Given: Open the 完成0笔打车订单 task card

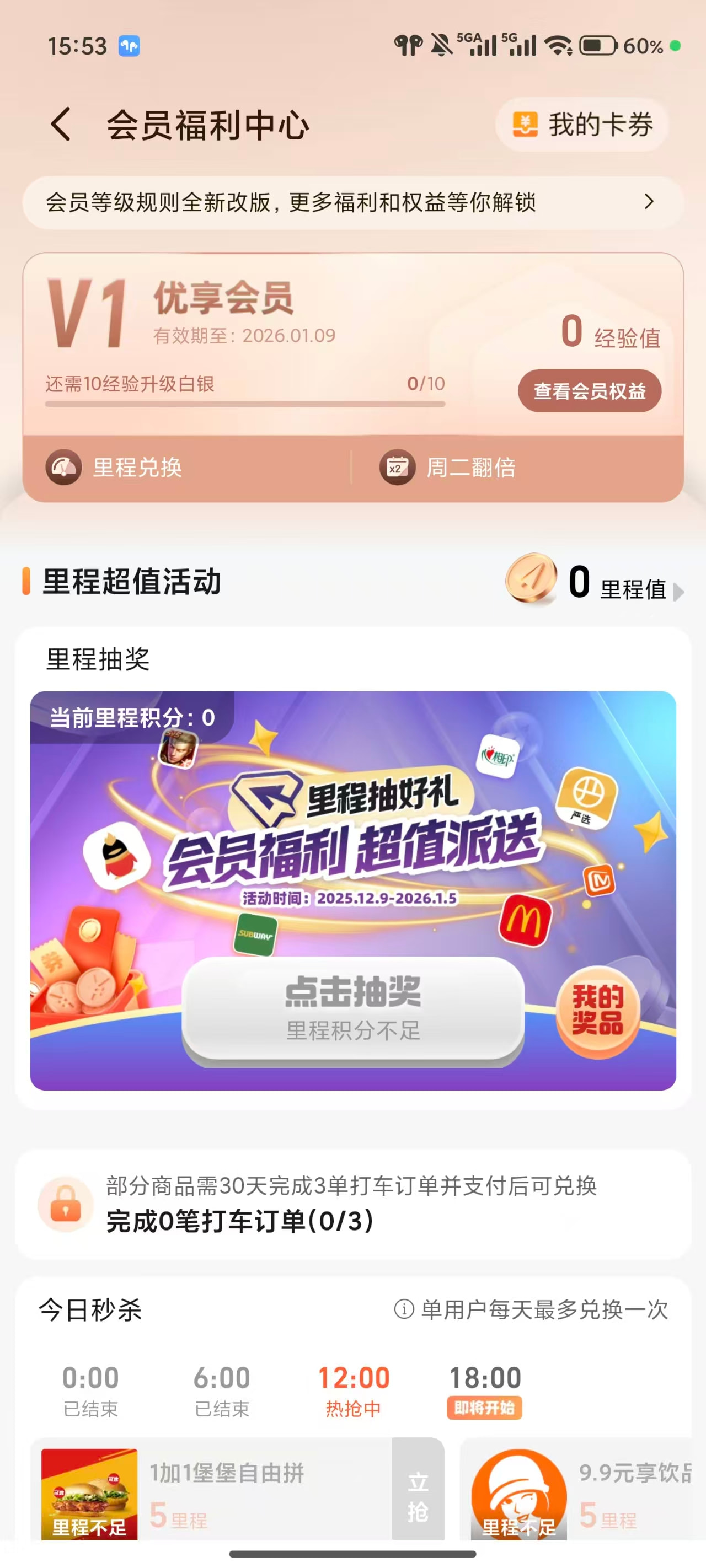Looking at the screenshot, I should point(352,1204).
